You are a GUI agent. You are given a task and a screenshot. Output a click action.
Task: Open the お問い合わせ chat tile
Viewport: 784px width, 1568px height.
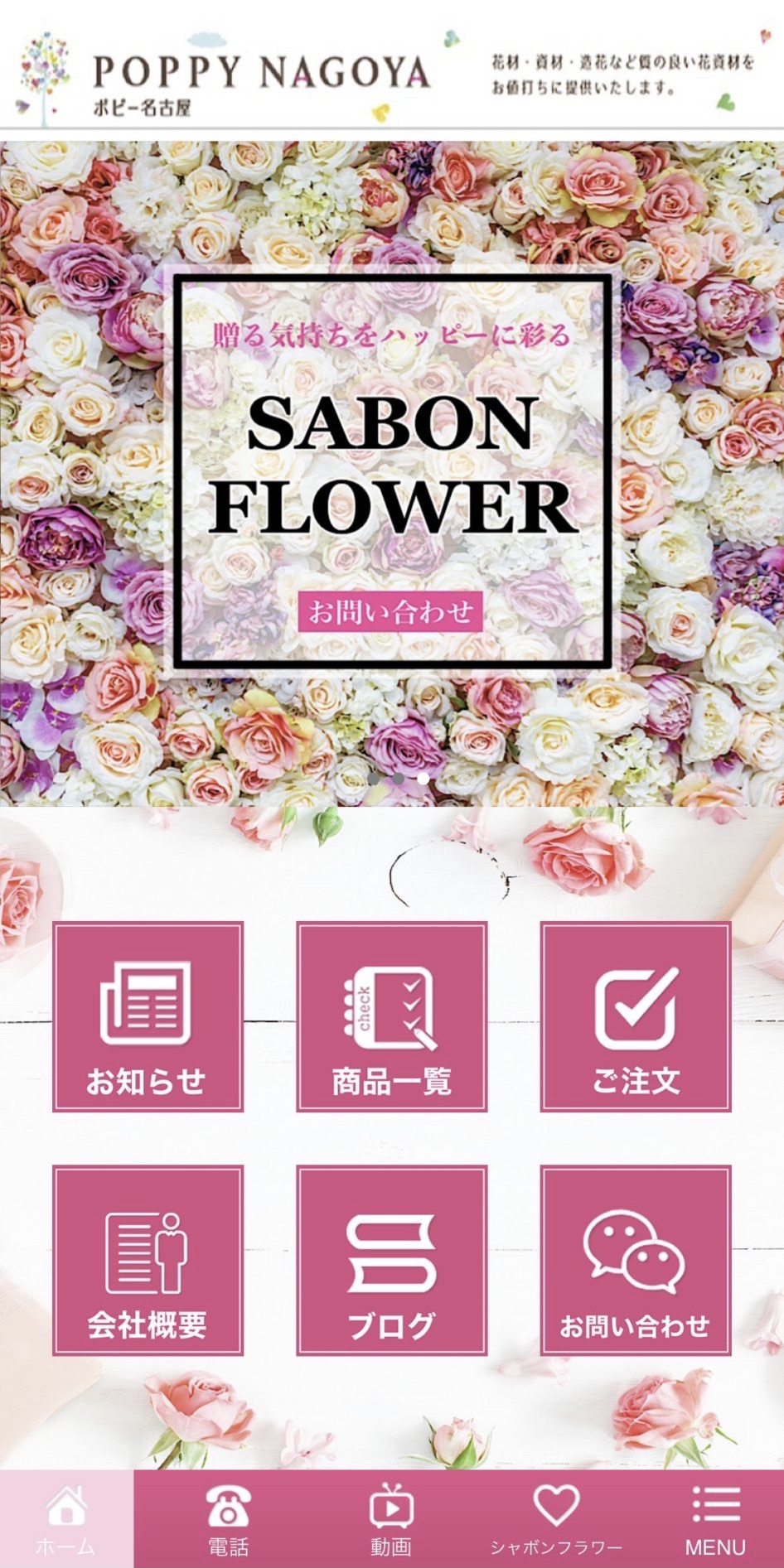[x=636, y=1260]
